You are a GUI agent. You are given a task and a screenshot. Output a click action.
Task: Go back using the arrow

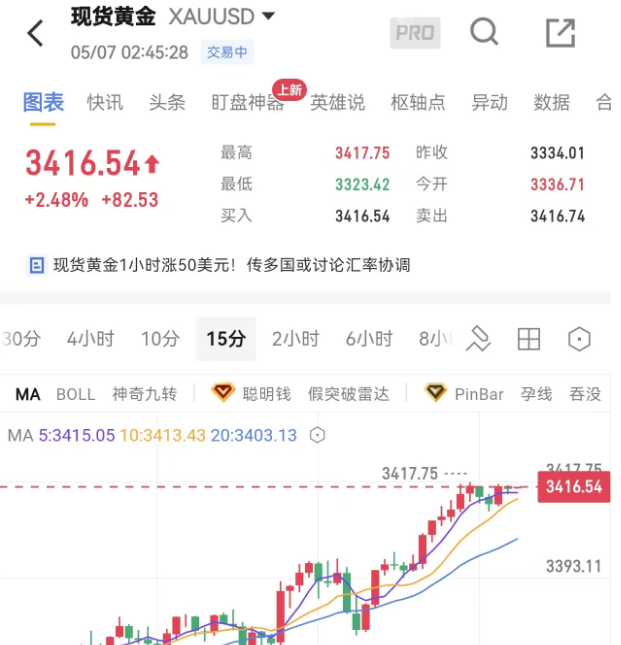click(36, 33)
